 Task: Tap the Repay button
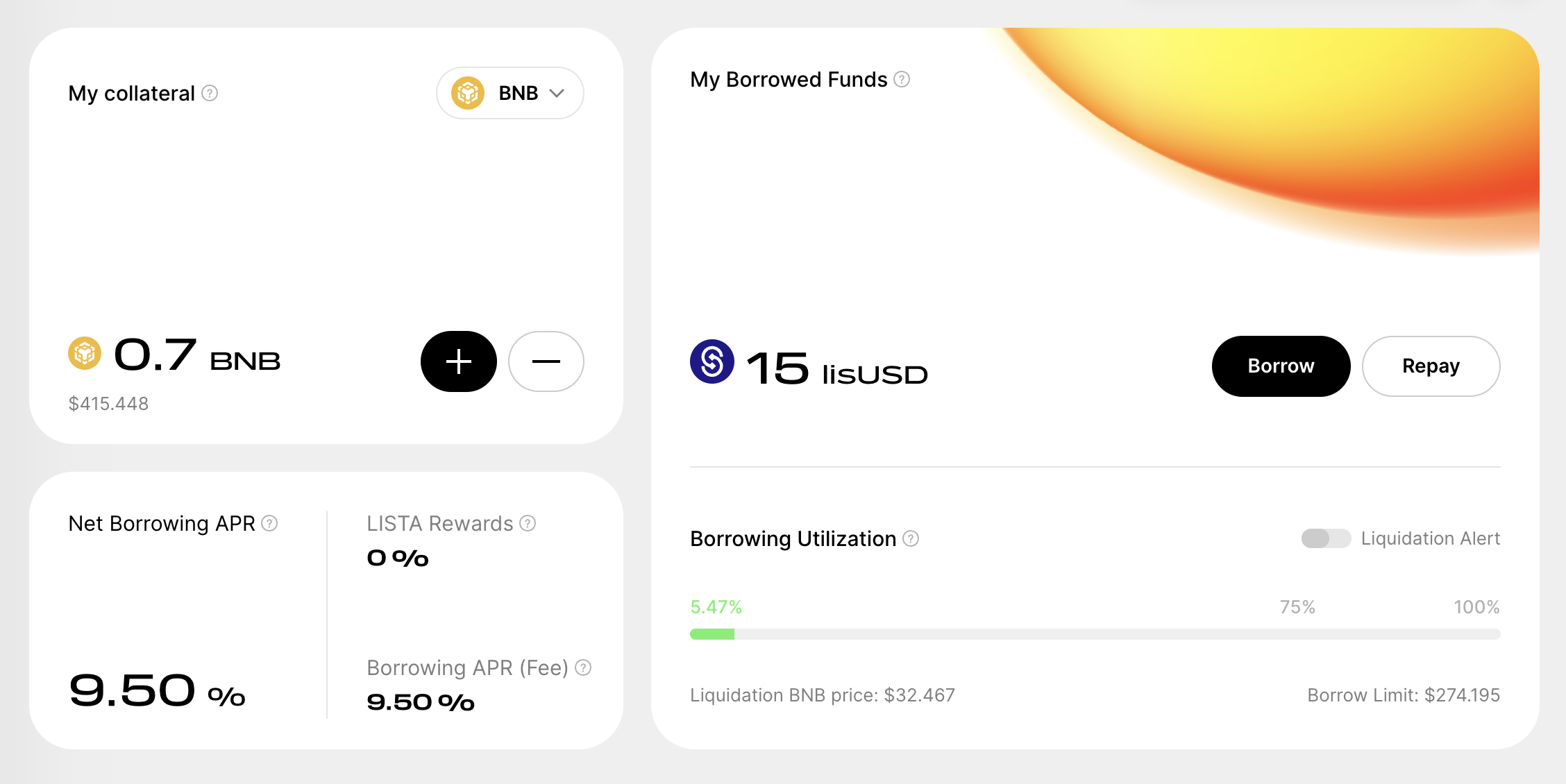pyautogui.click(x=1431, y=366)
